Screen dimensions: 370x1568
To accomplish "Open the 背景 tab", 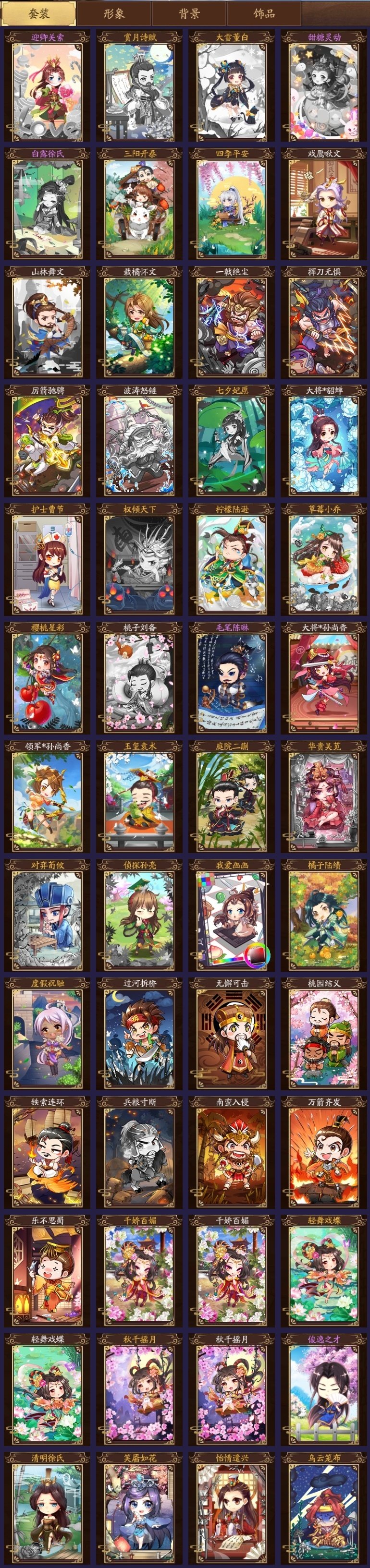I will 189,13.
